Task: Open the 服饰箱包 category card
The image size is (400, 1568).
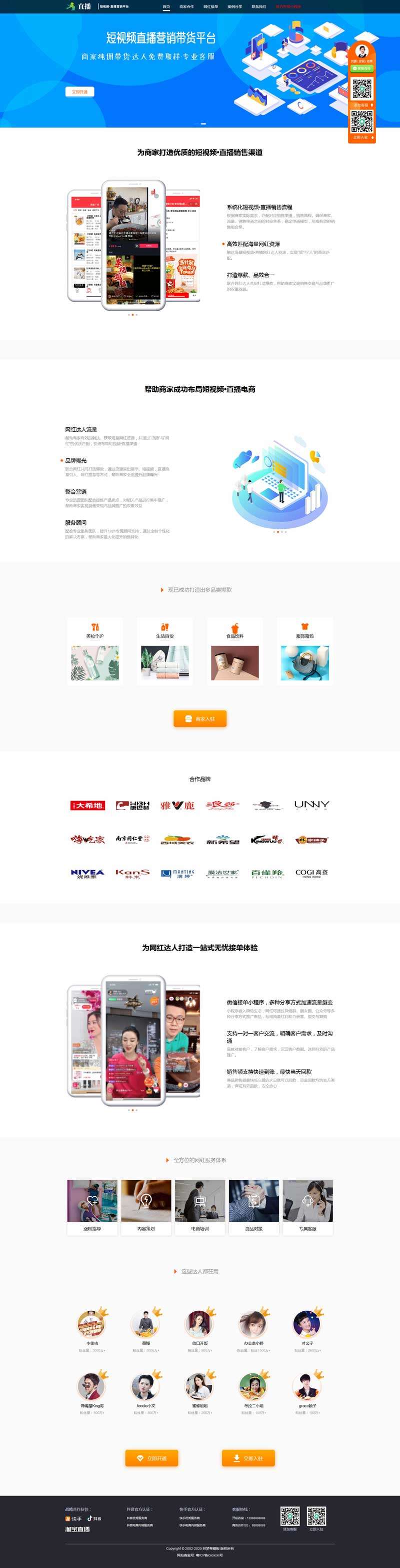Action: 304,652
